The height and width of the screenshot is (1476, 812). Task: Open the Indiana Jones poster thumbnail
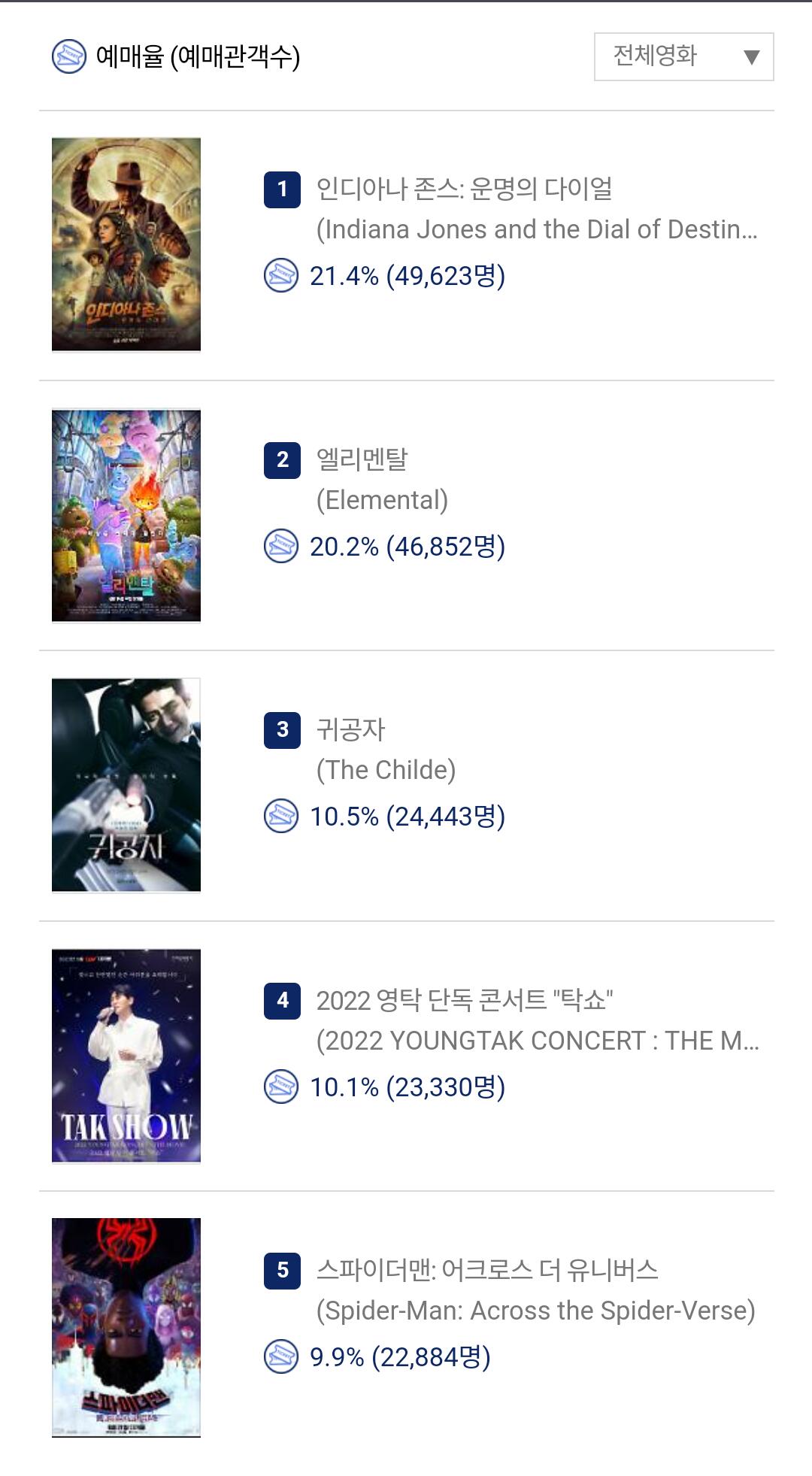click(x=126, y=244)
